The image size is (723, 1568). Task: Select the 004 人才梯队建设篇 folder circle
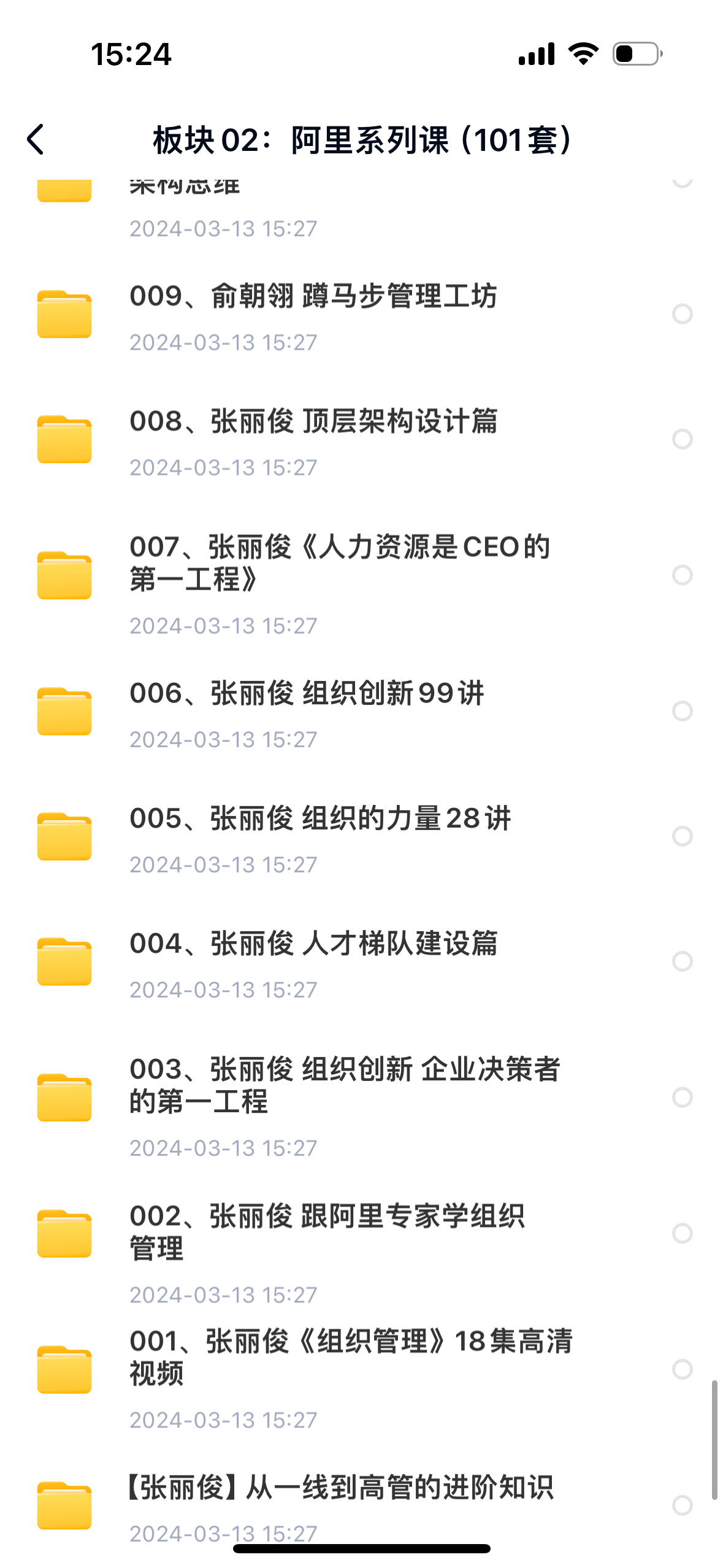(682, 962)
